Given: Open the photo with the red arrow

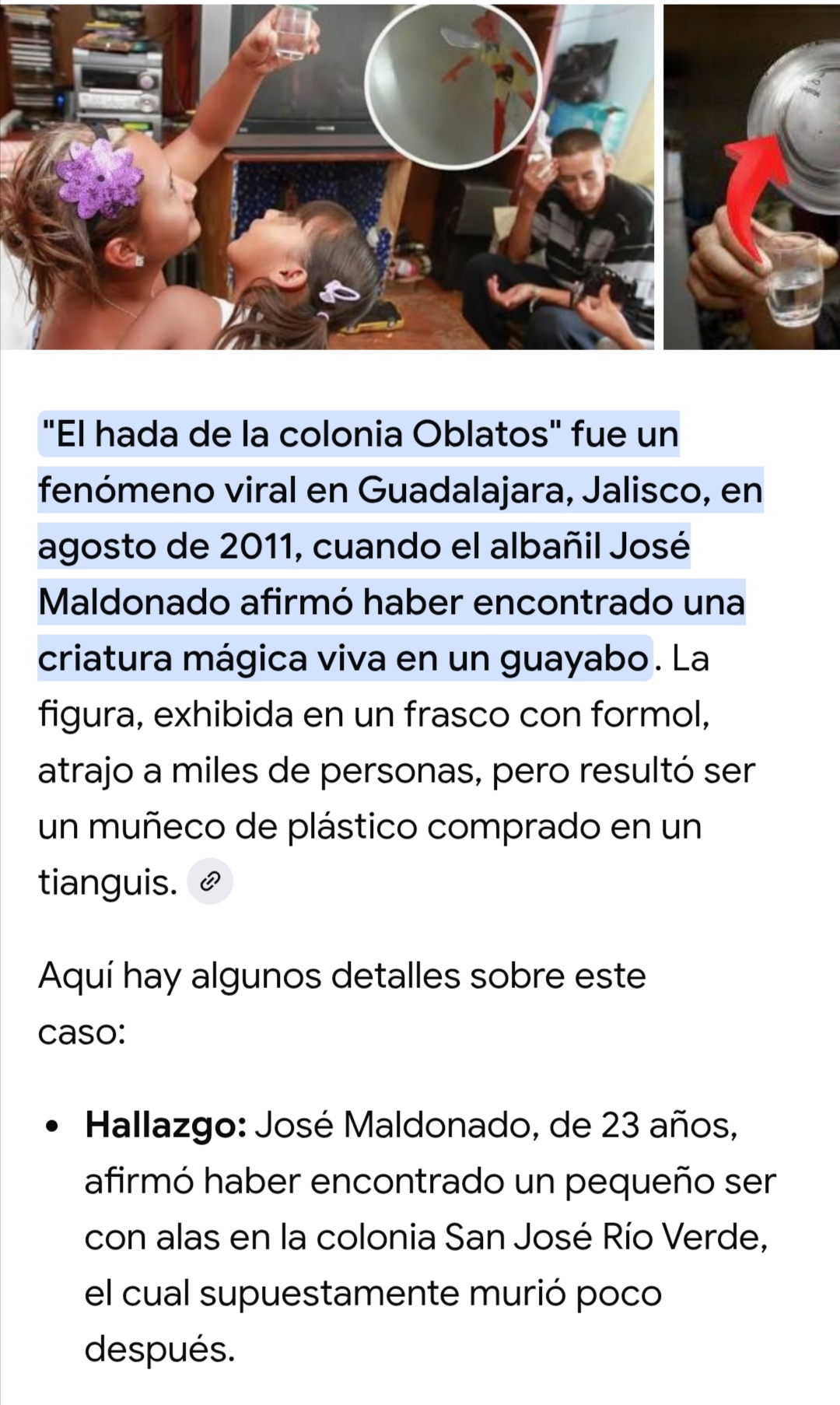Looking at the screenshot, I should click(751, 177).
